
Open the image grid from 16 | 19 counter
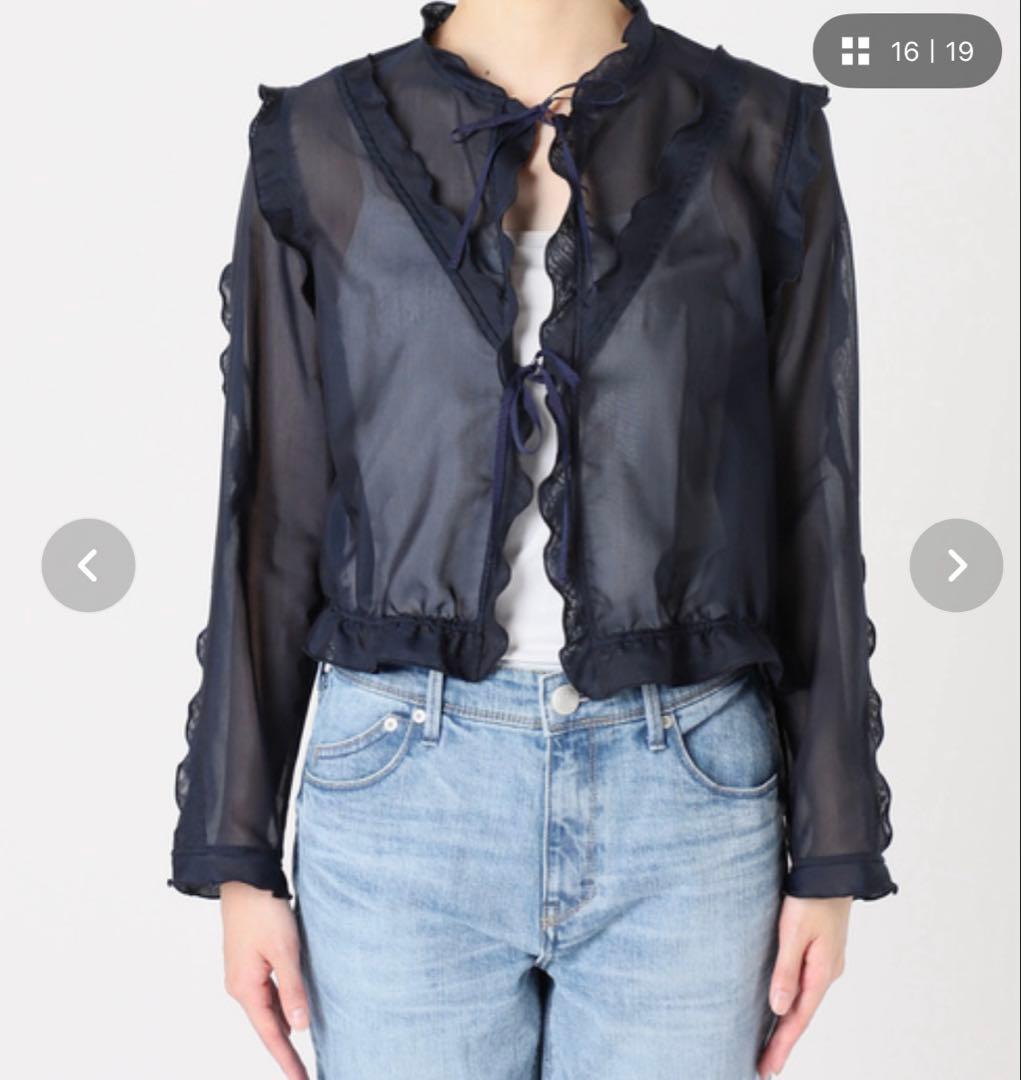pos(906,51)
